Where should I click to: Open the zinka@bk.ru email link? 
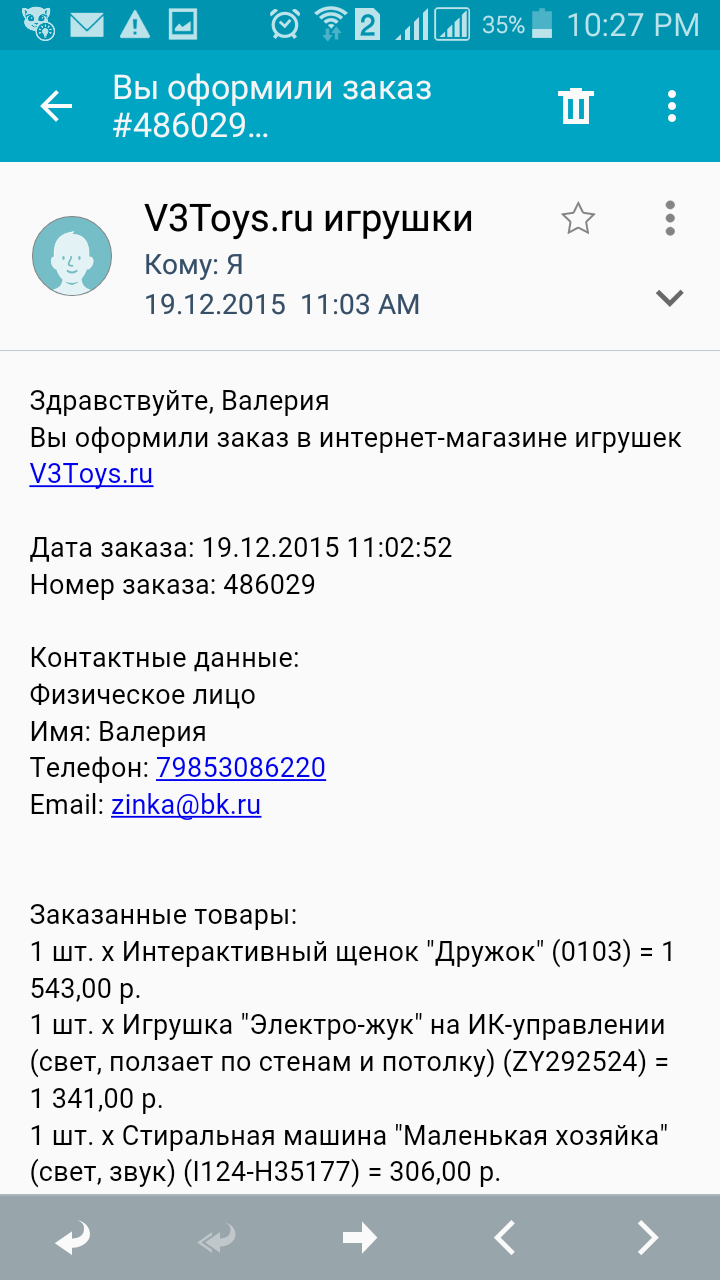[x=186, y=805]
